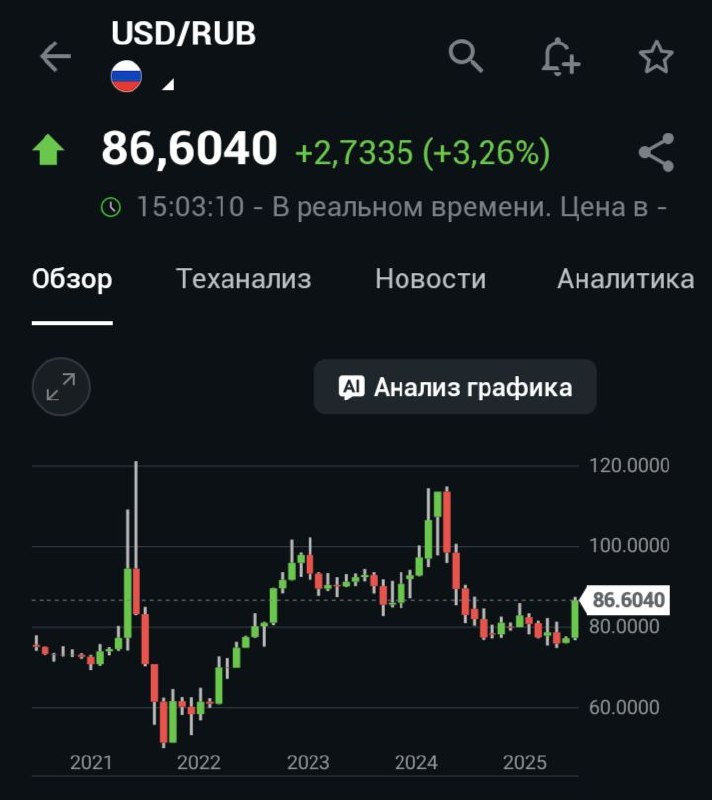The width and height of the screenshot is (712, 800).
Task: Expand the USD/RUB market dropdown near the flag
Action: click(168, 84)
